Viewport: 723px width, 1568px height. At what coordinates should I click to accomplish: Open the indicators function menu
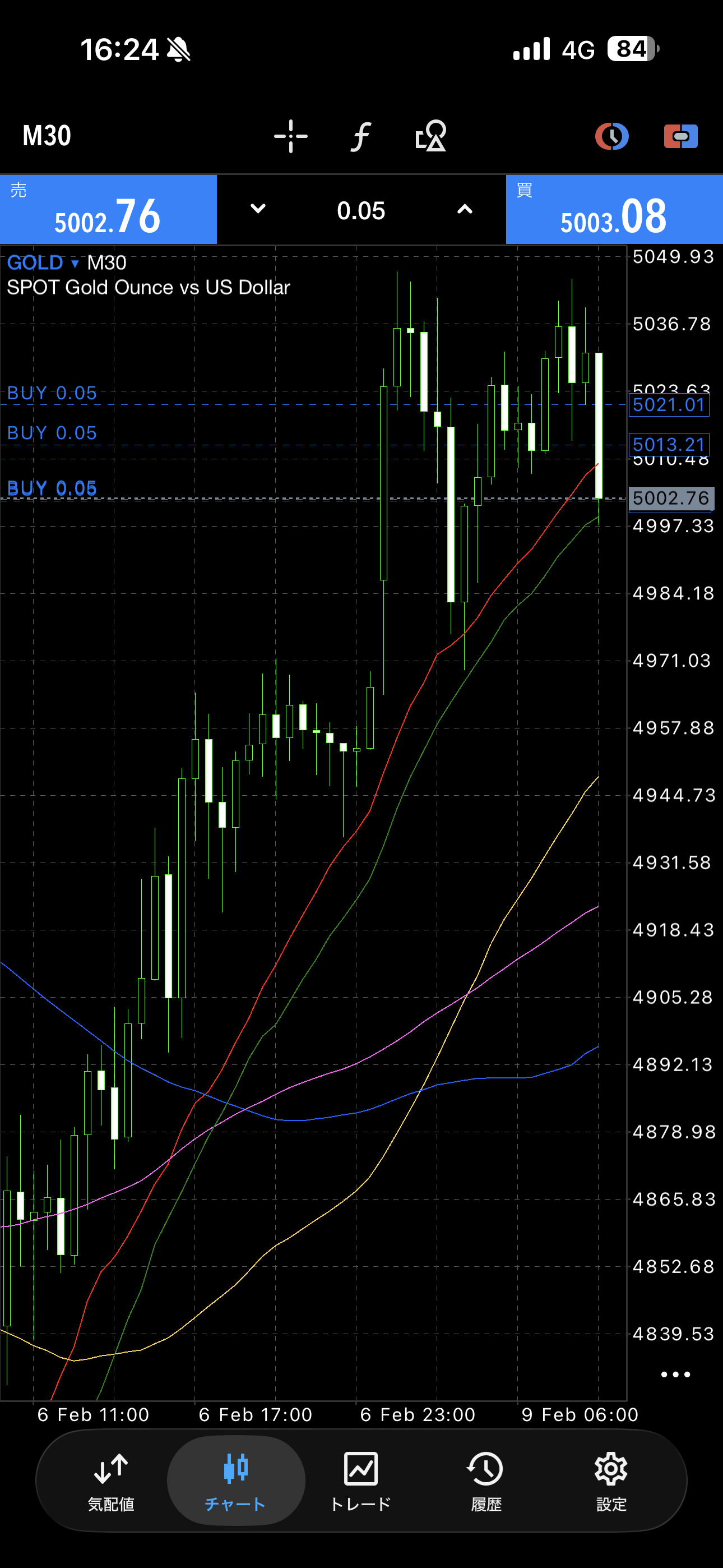[361, 136]
